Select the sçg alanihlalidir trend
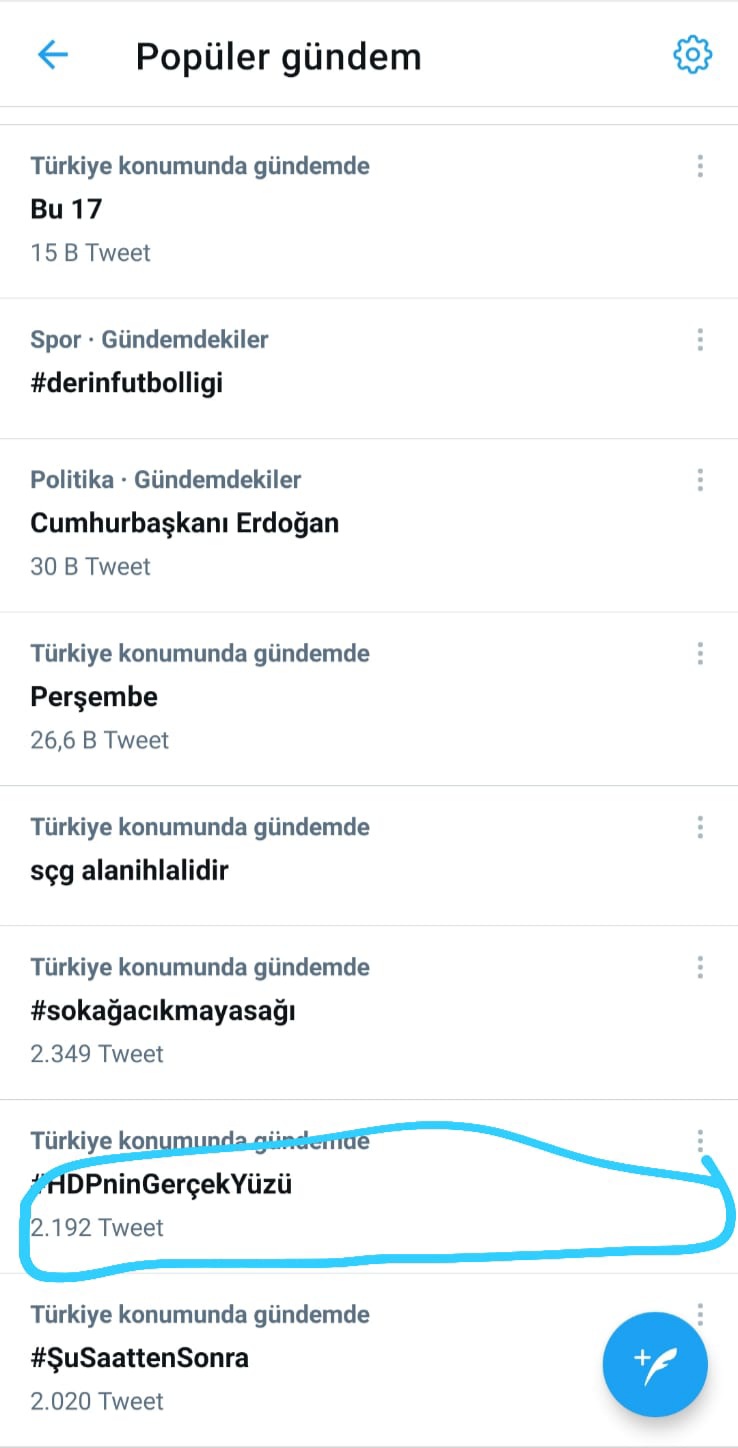Image resolution: width=738 pixels, height=1448 pixels. 130,871
